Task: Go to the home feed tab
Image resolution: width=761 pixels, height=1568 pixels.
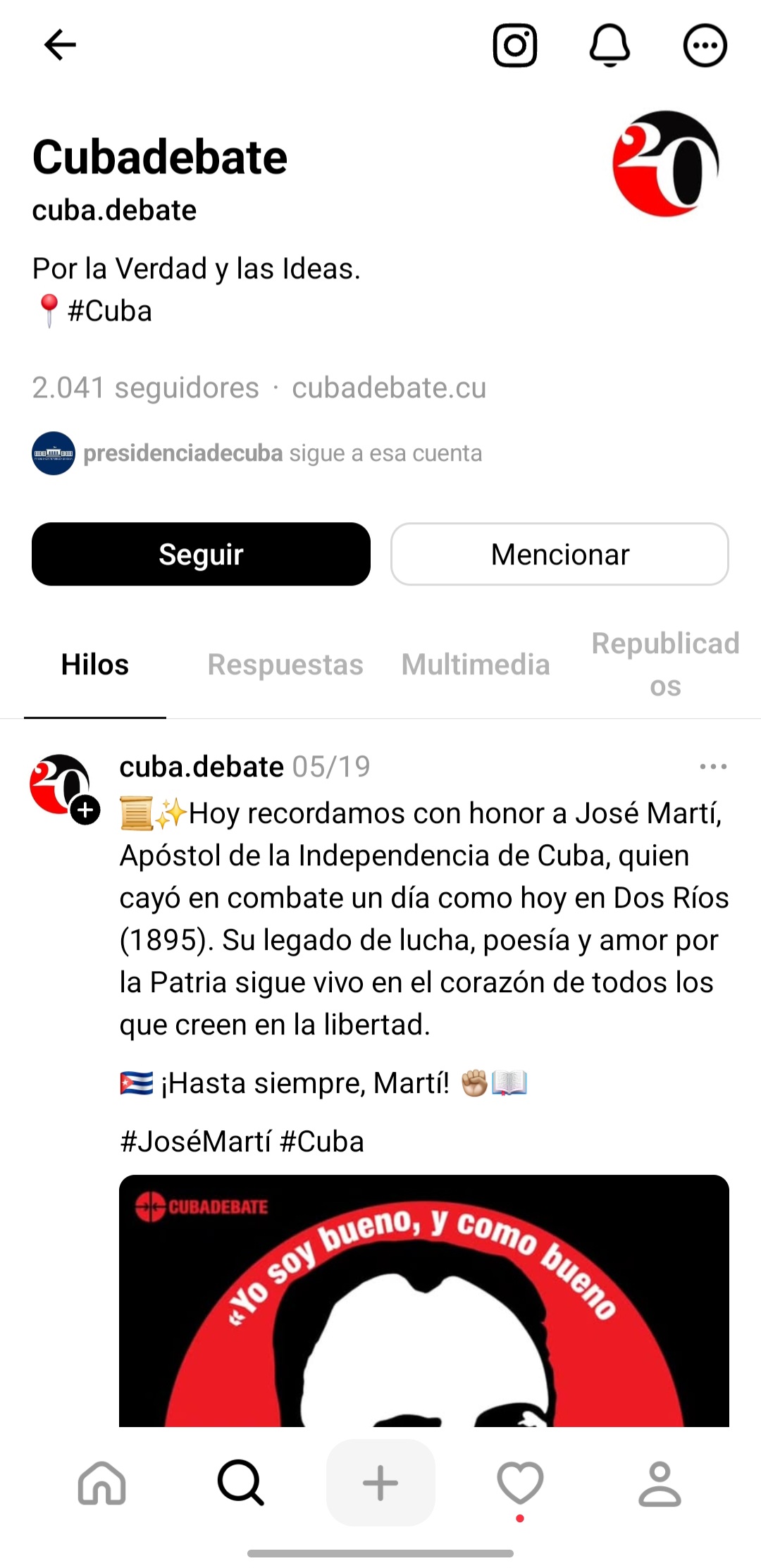Action: 102,1483
